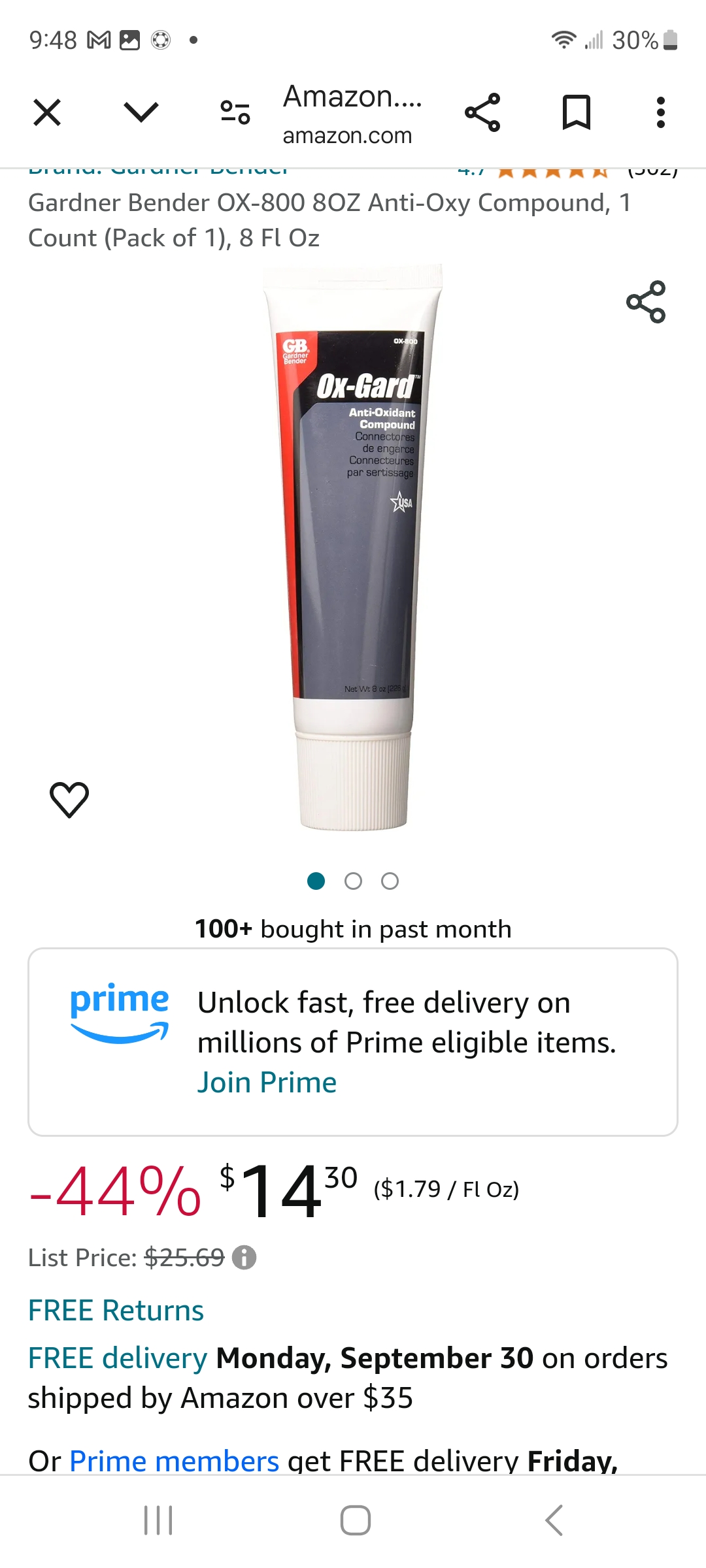Open the List Price info icon
706x1568 pixels.
(x=244, y=1257)
